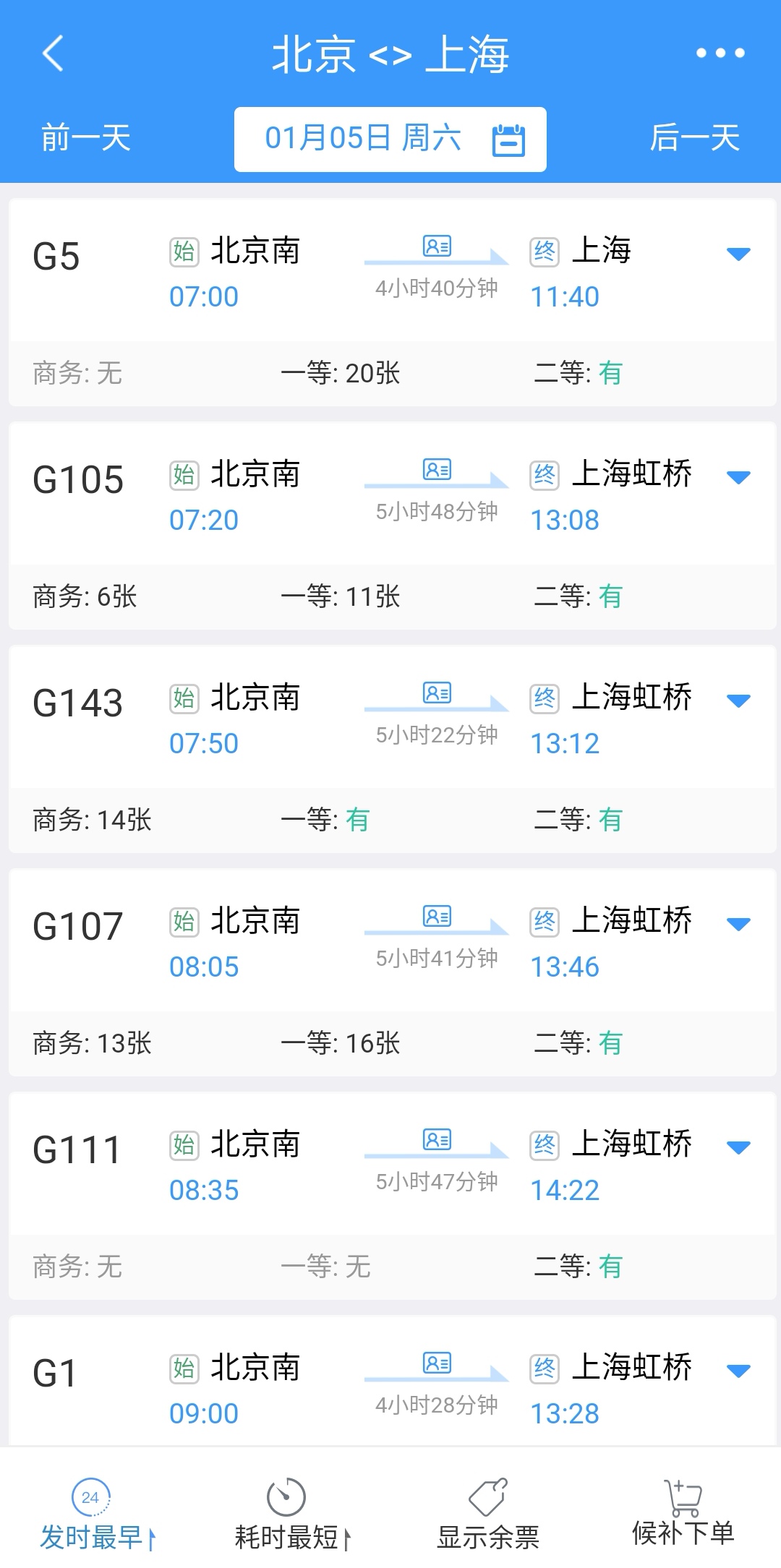The height and width of the screenshot is (1568, 781).
Task: Expand details arrow for train G143
Action: pyautogui.click(x=738, y=701)
